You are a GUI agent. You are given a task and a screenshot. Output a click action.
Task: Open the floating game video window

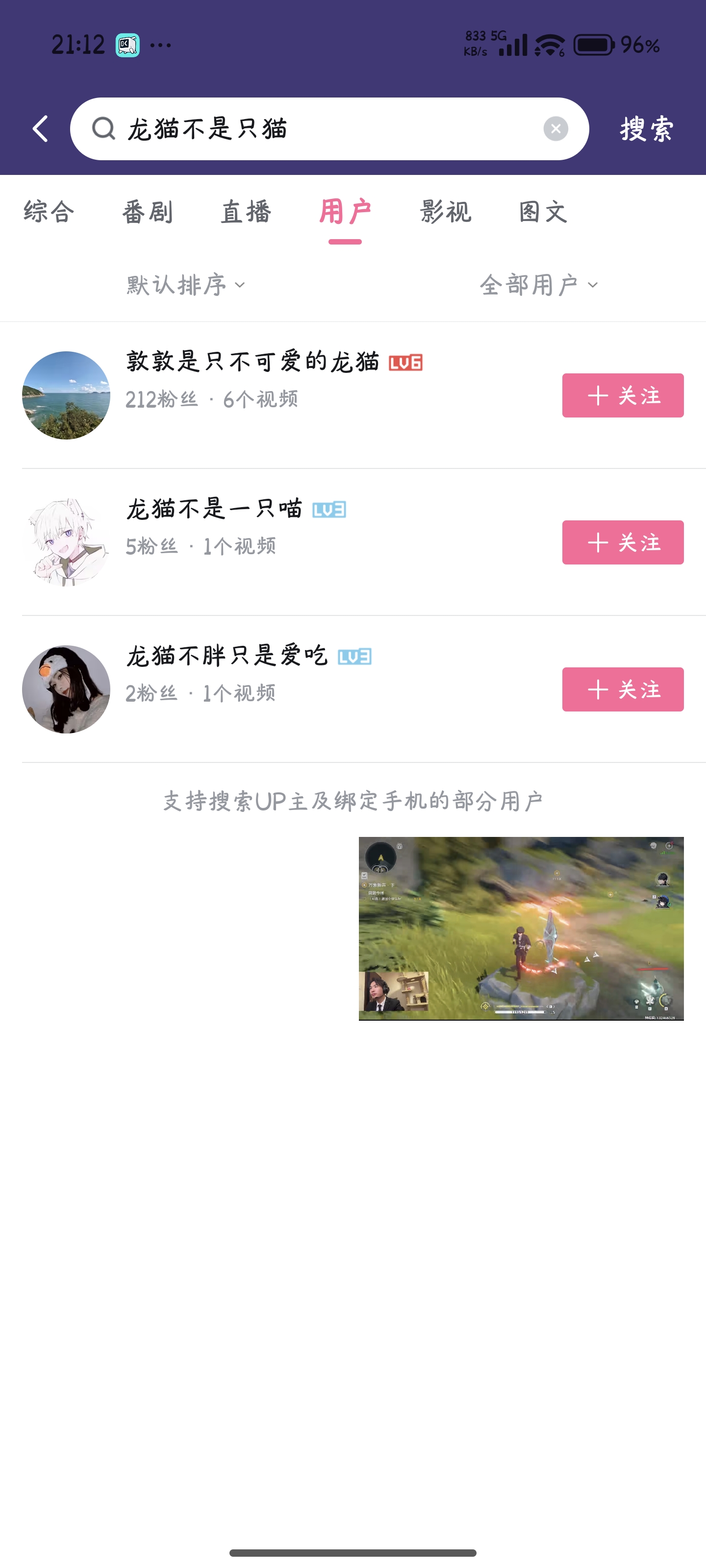pyautogui.click(x=521, y=928)
